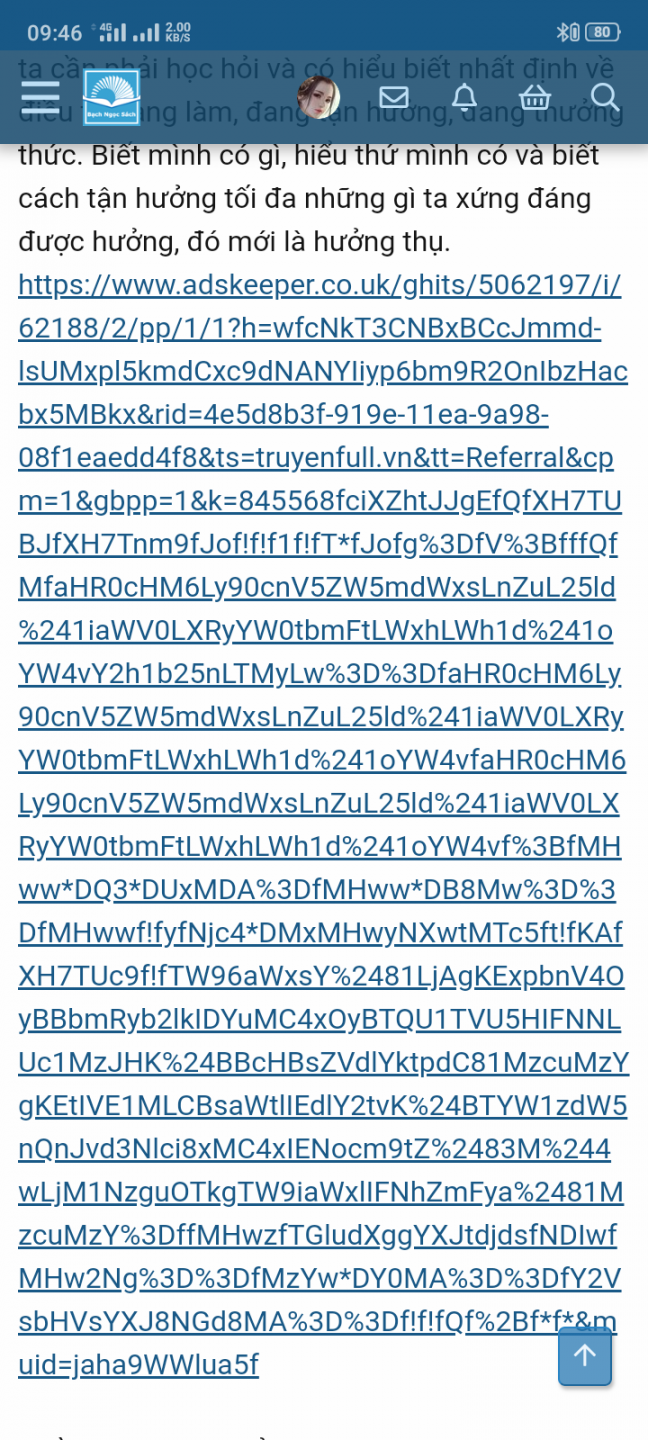Open the hamburger drawer menu
Viewport: 648px width, 1440px height.
click(40, 97)
